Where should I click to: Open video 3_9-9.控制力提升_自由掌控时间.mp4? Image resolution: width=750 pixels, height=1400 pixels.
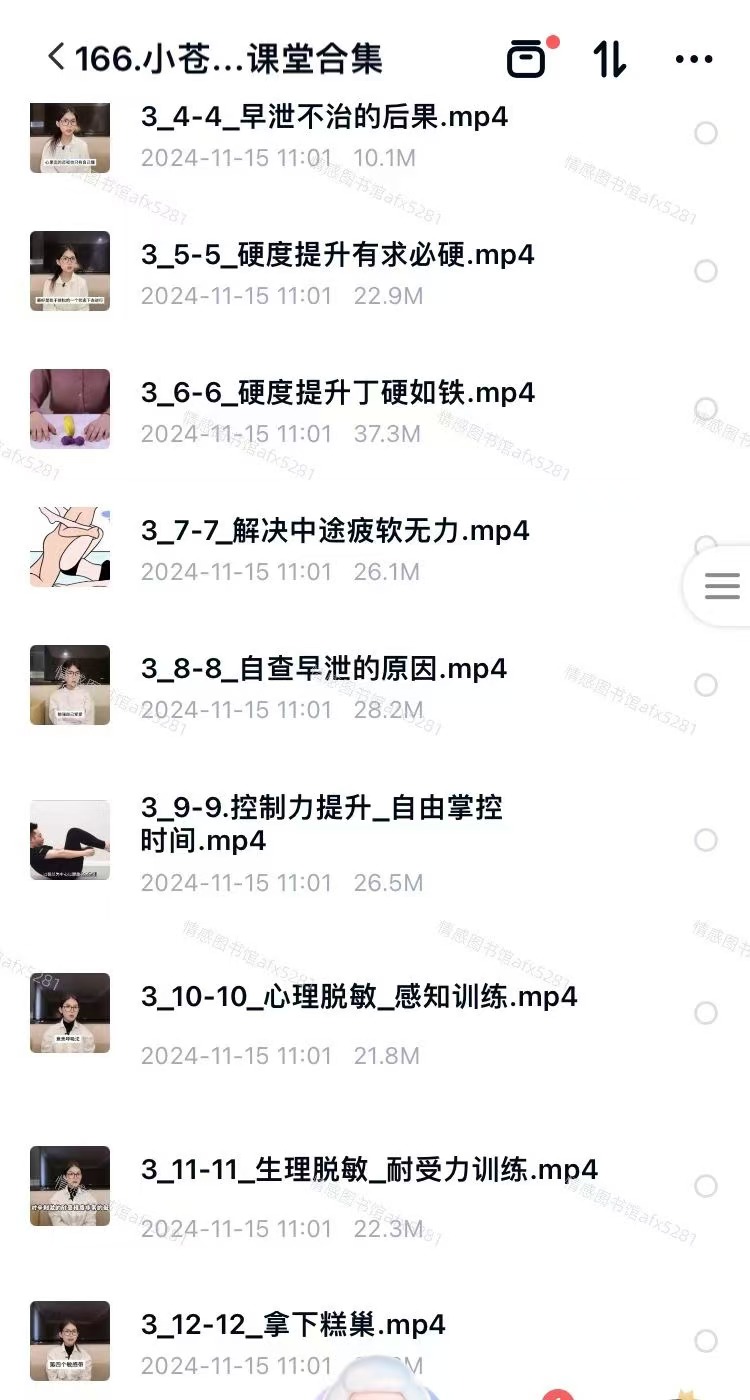point(321,823)
